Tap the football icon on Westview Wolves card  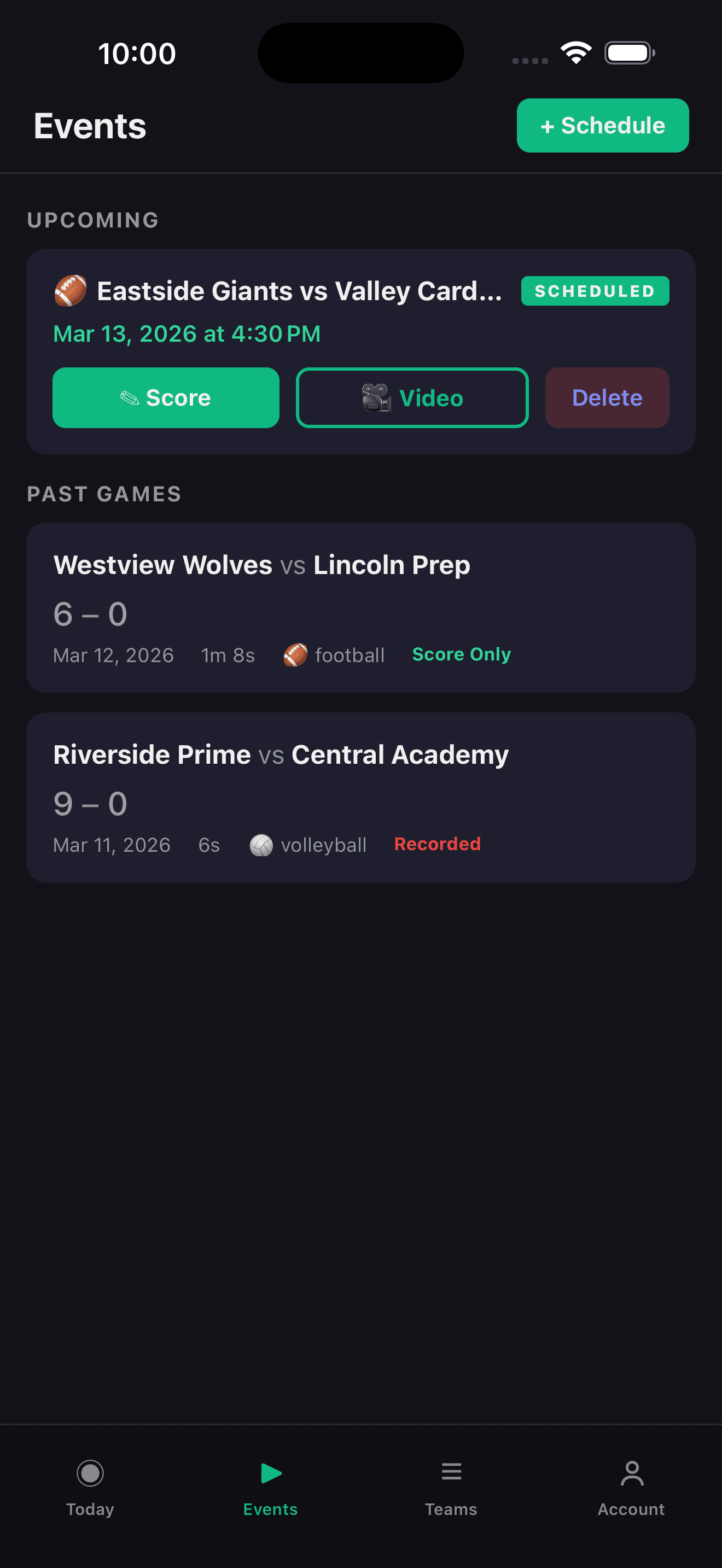pos(295,654)
